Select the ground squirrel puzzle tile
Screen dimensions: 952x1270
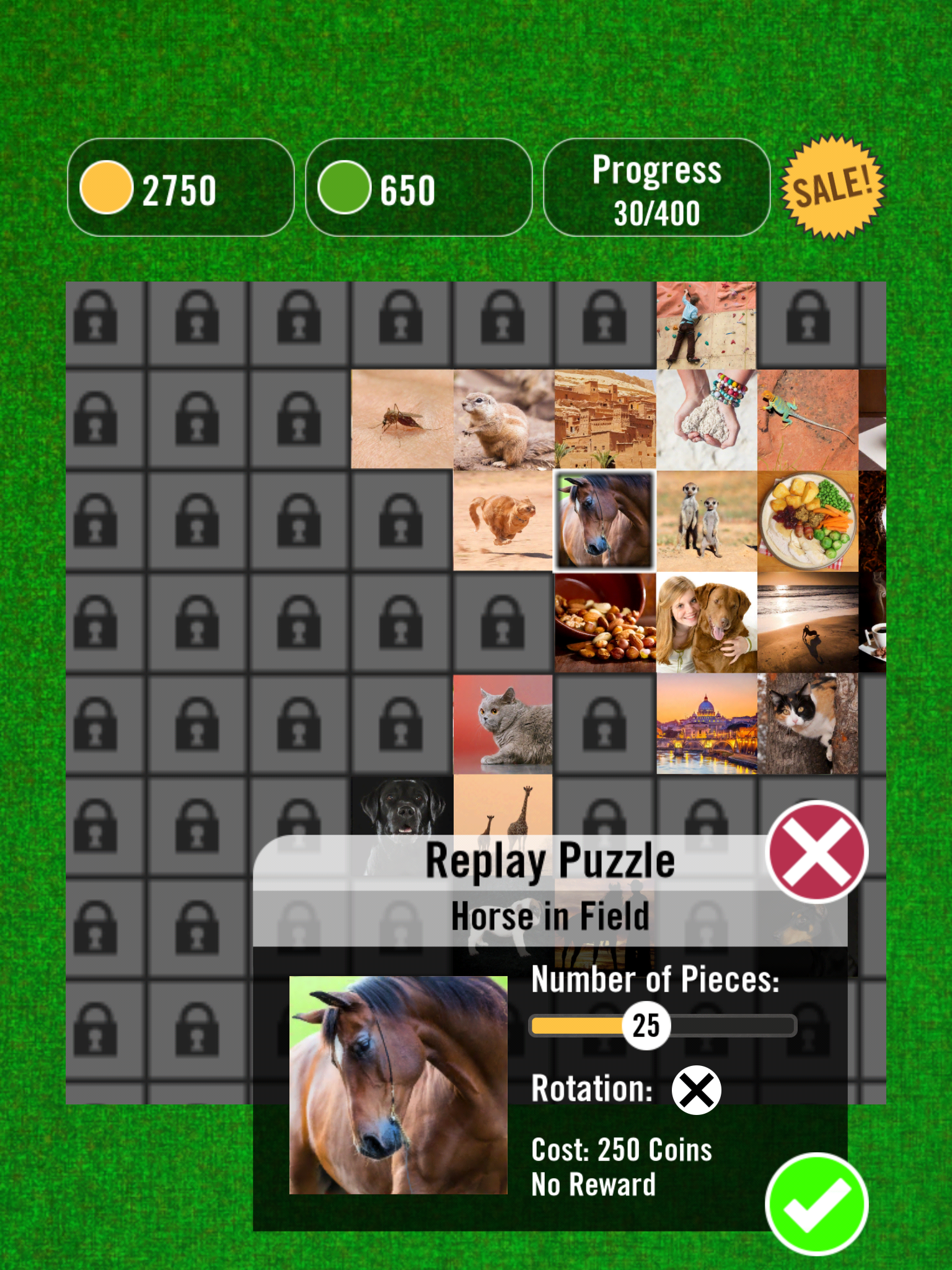[503, 419]
